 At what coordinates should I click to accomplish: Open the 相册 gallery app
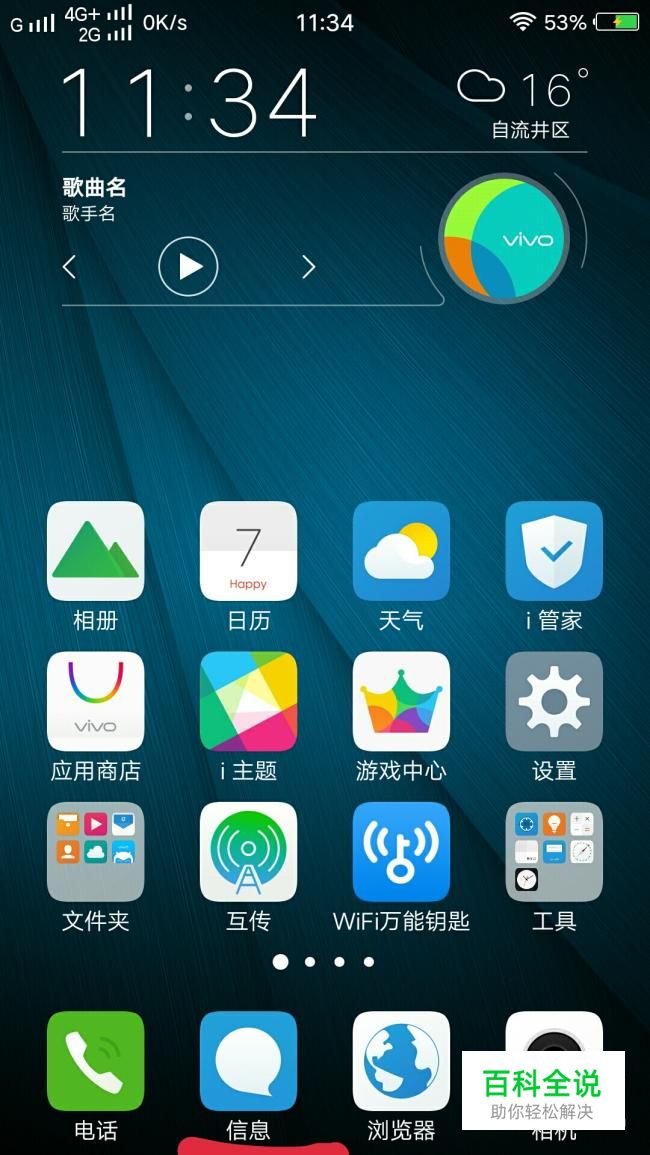click(96, 551)
